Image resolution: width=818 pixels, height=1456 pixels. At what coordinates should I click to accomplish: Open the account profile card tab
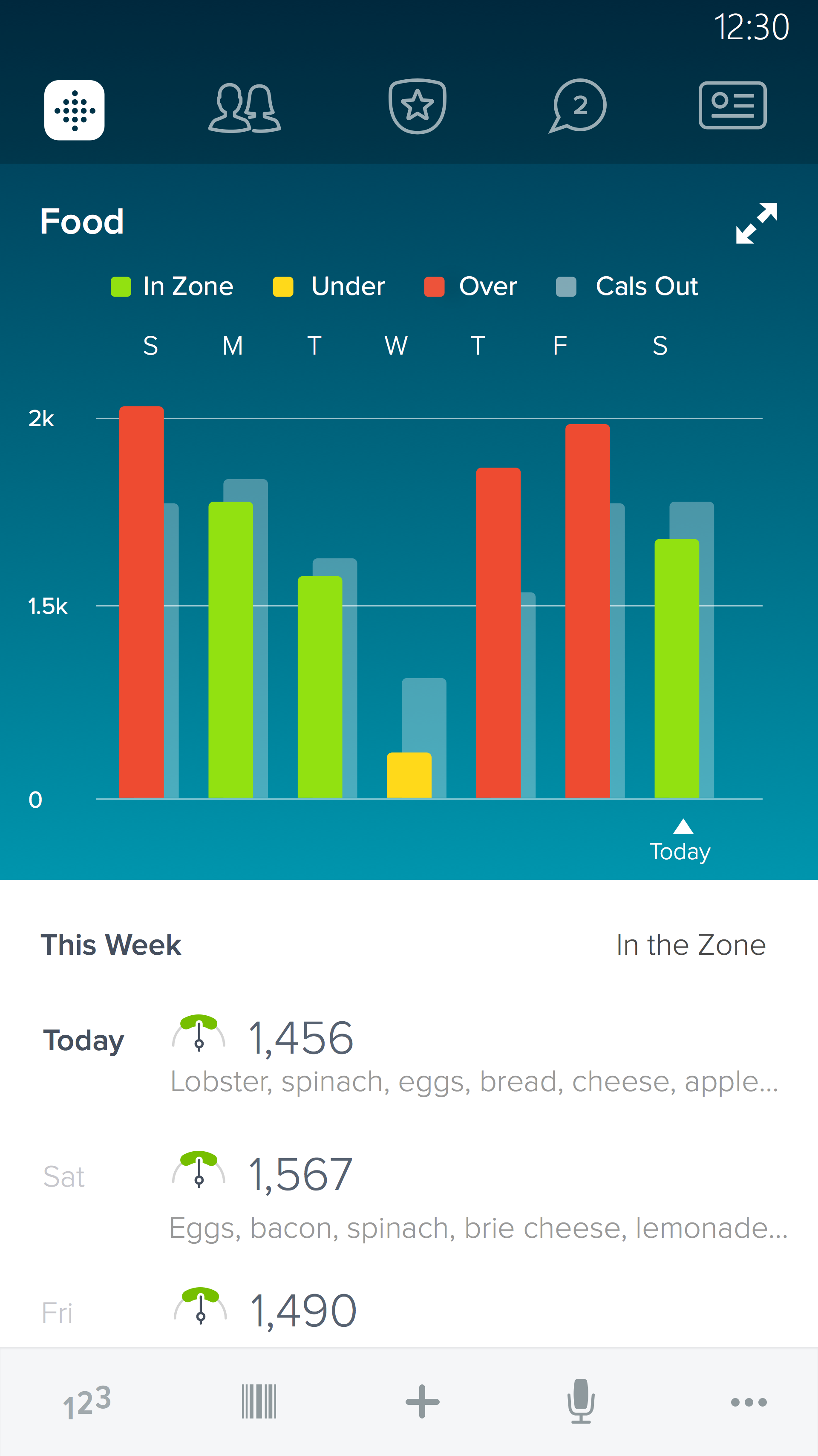point(733,105)
